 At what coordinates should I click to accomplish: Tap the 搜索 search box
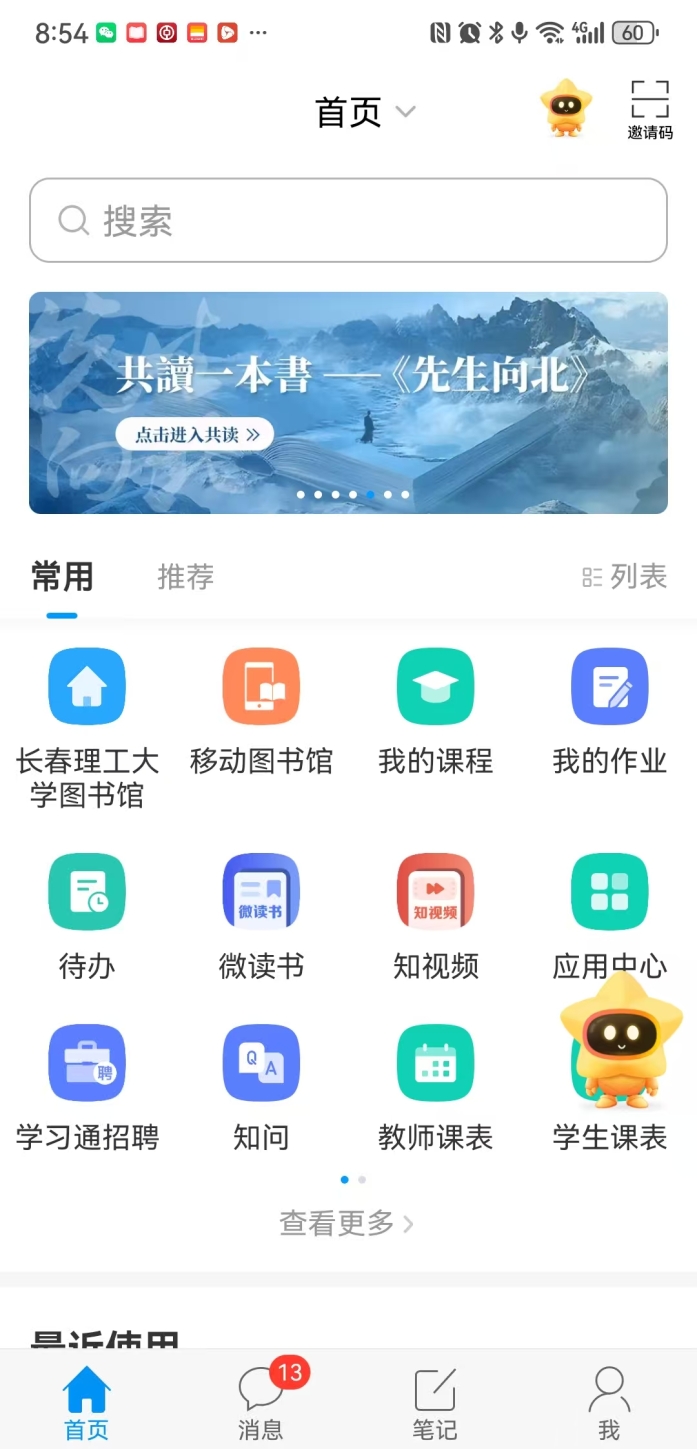tap(348, 220)
